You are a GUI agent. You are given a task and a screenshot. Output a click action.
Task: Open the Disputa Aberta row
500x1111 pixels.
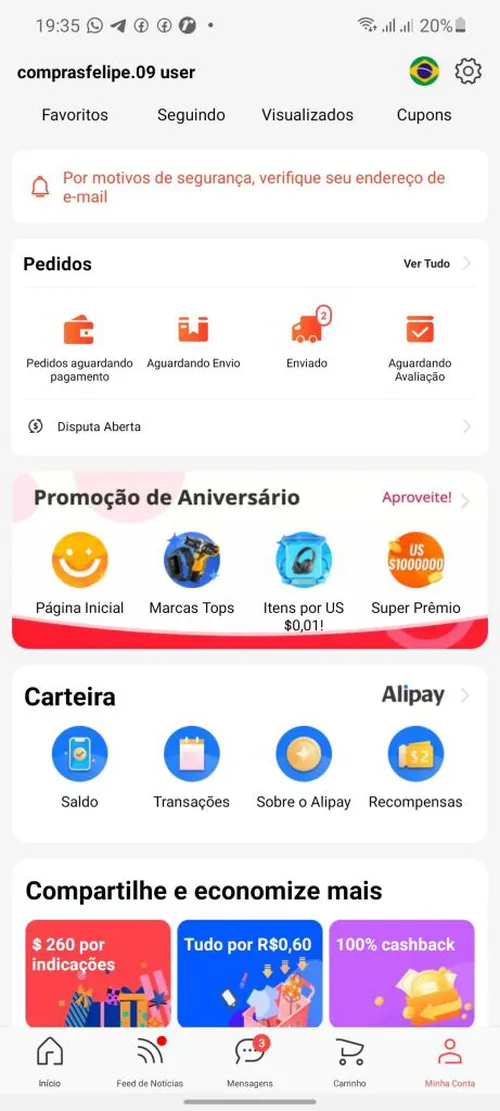[x=249, y=427]
